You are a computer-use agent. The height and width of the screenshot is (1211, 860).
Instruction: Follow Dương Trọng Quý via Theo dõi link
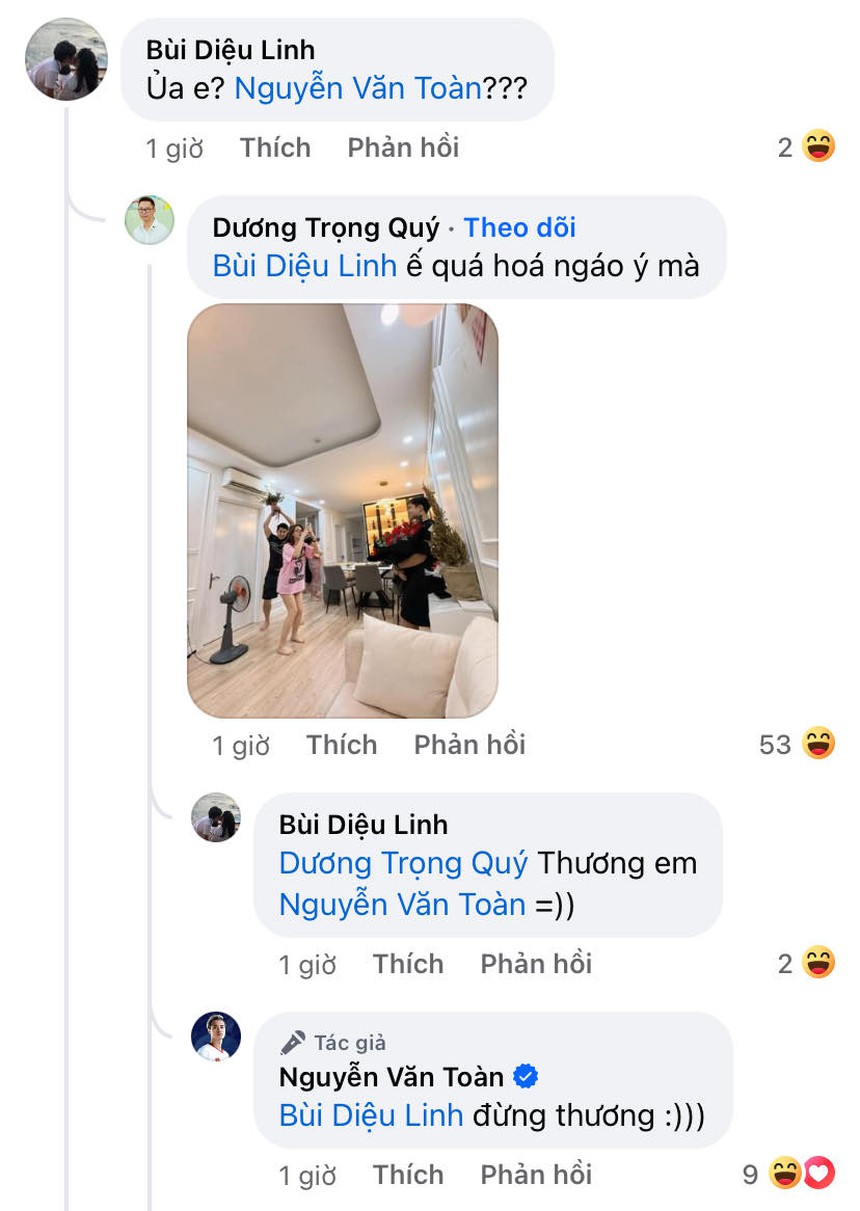[x=519, y=227]
